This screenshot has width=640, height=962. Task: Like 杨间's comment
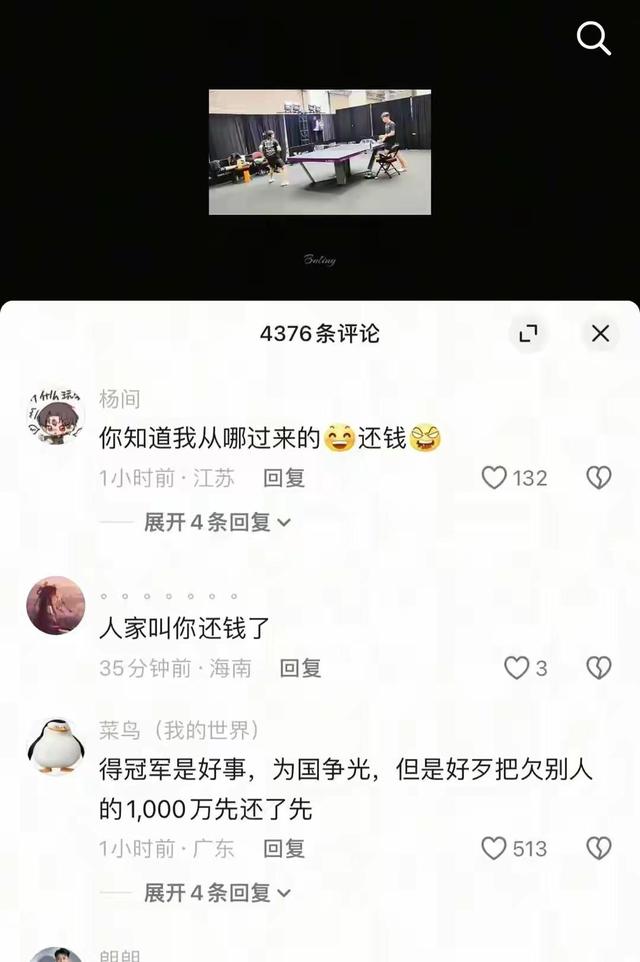click(495, 478)
